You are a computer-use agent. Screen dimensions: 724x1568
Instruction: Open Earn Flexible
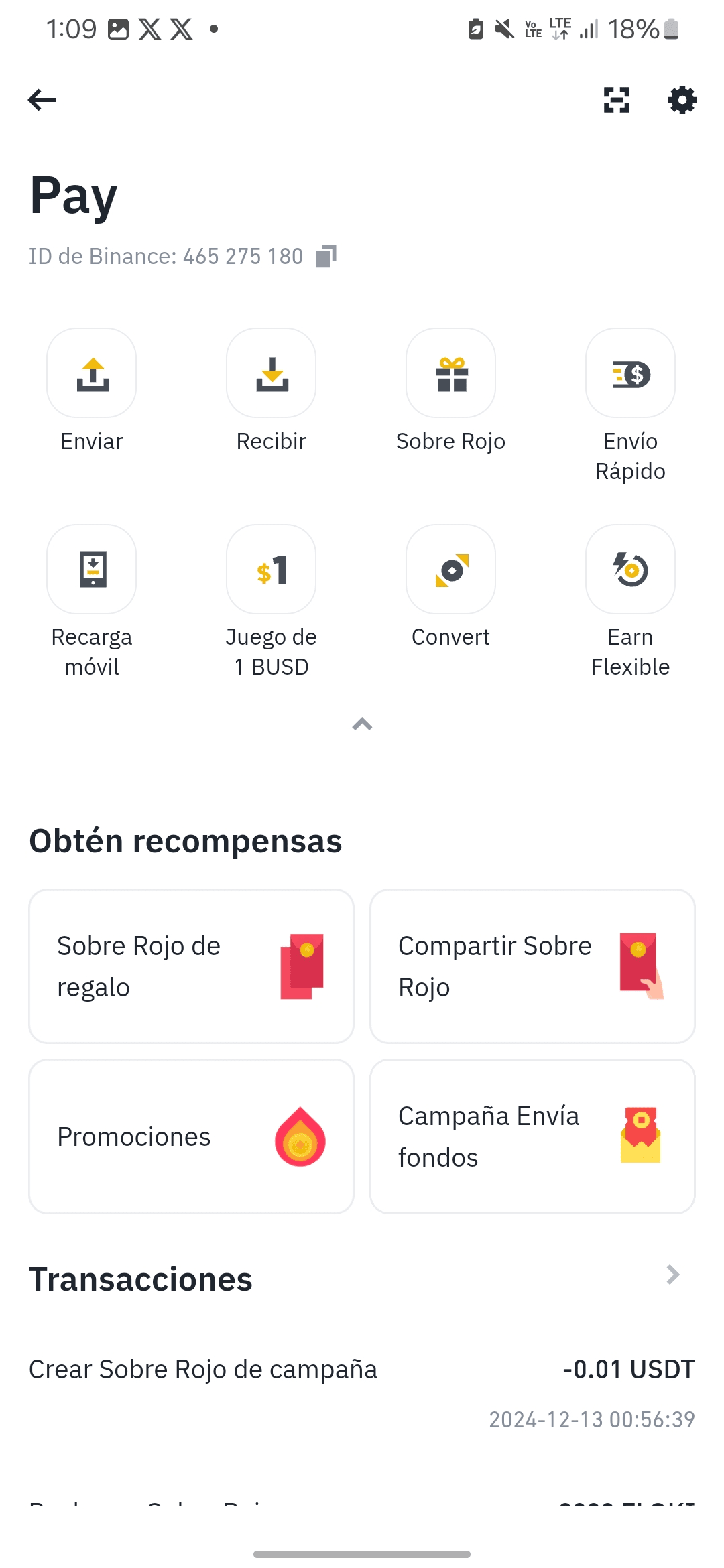coord(630,570)
